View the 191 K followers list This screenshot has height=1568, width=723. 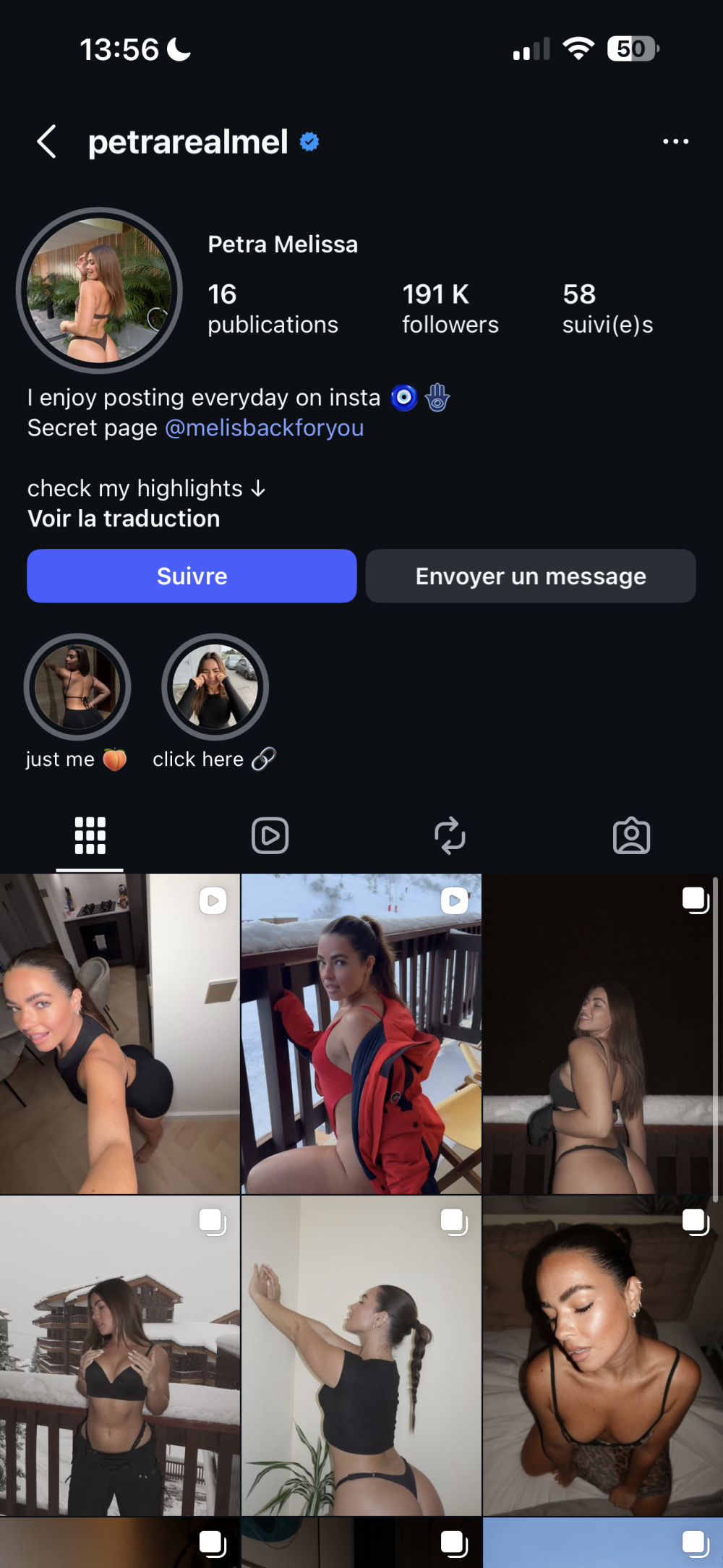(450, 309)
